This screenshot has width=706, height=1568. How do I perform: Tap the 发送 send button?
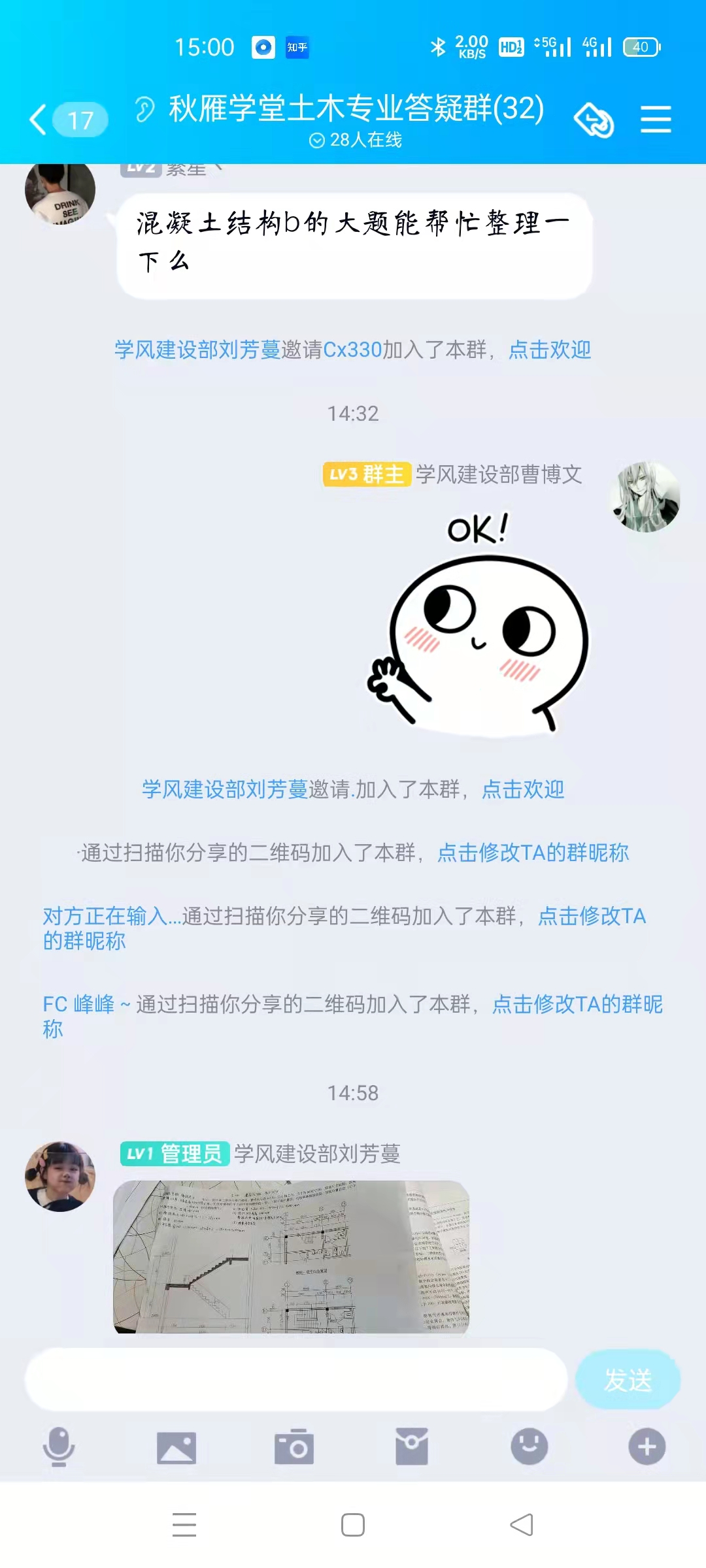[x=628, y=1380]
